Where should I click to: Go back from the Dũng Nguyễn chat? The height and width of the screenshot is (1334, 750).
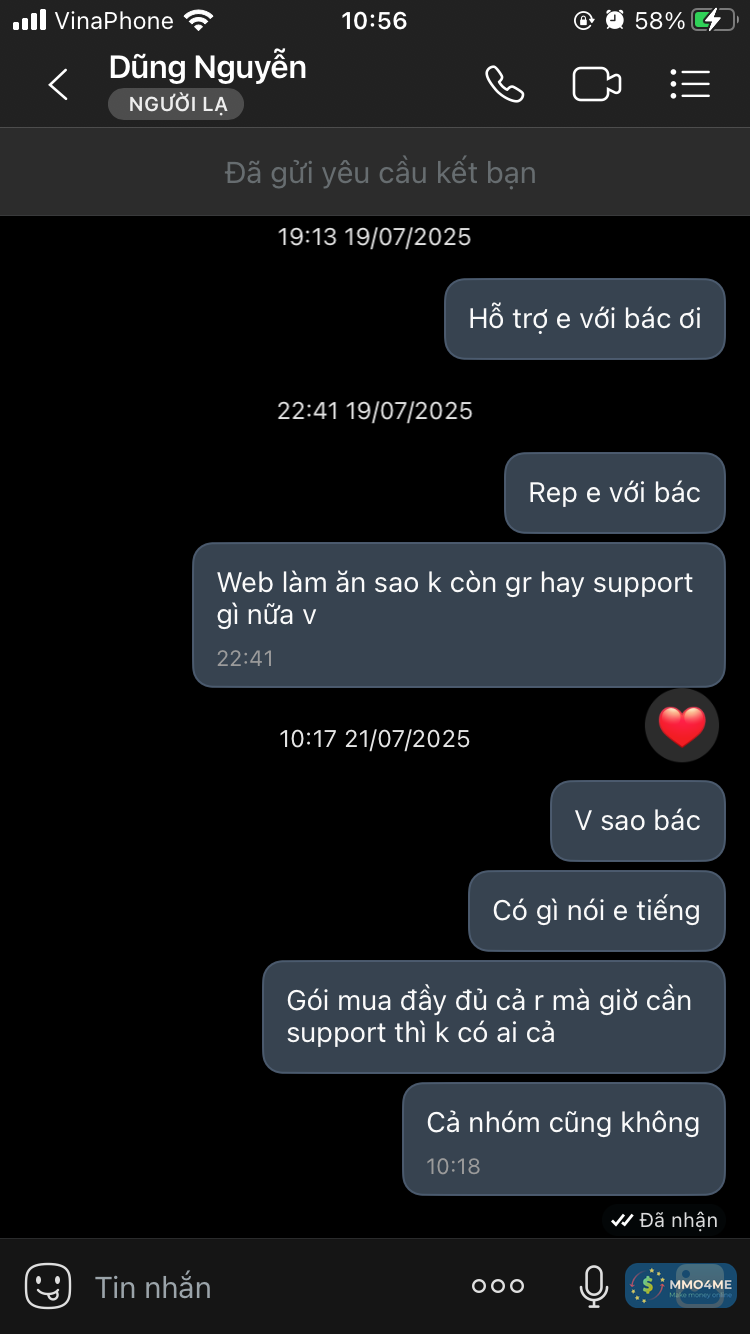(58, 85)
